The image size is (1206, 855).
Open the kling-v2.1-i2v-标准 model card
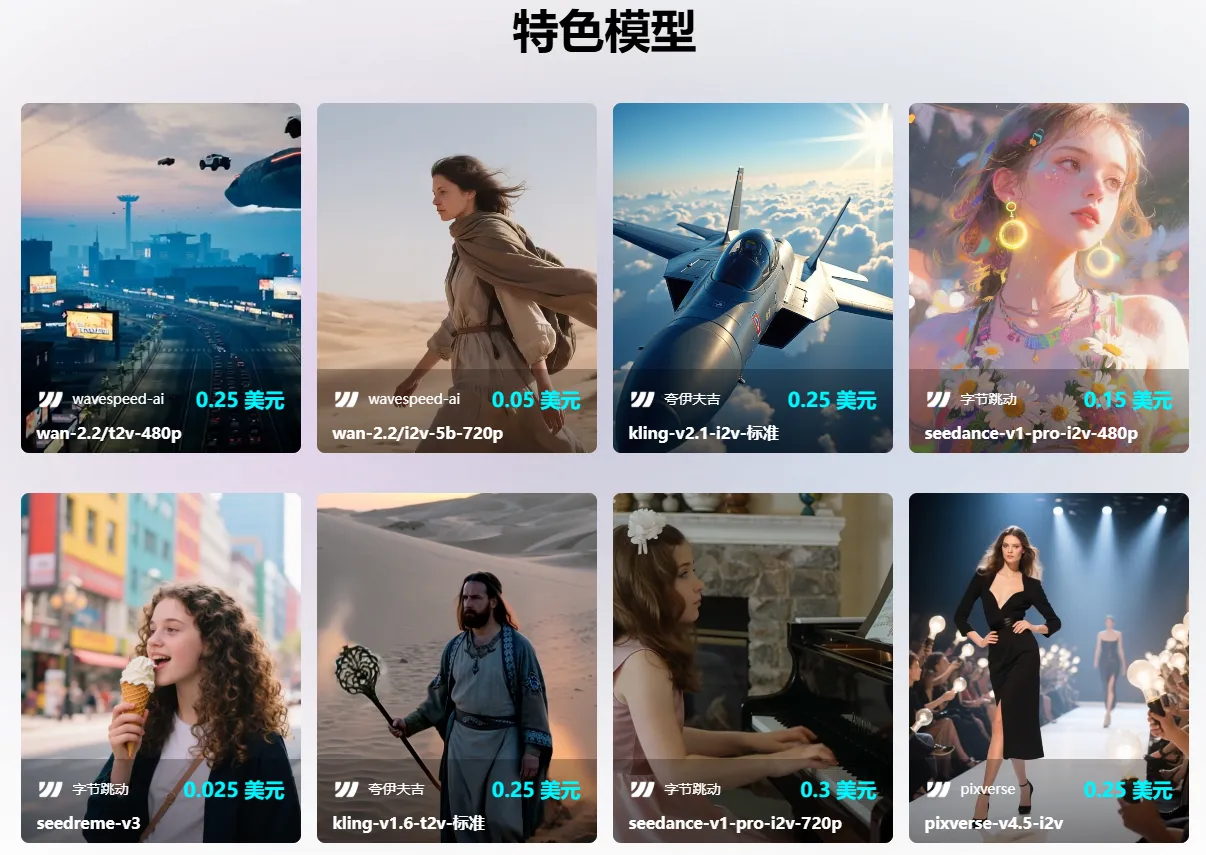tap(752, 277)
